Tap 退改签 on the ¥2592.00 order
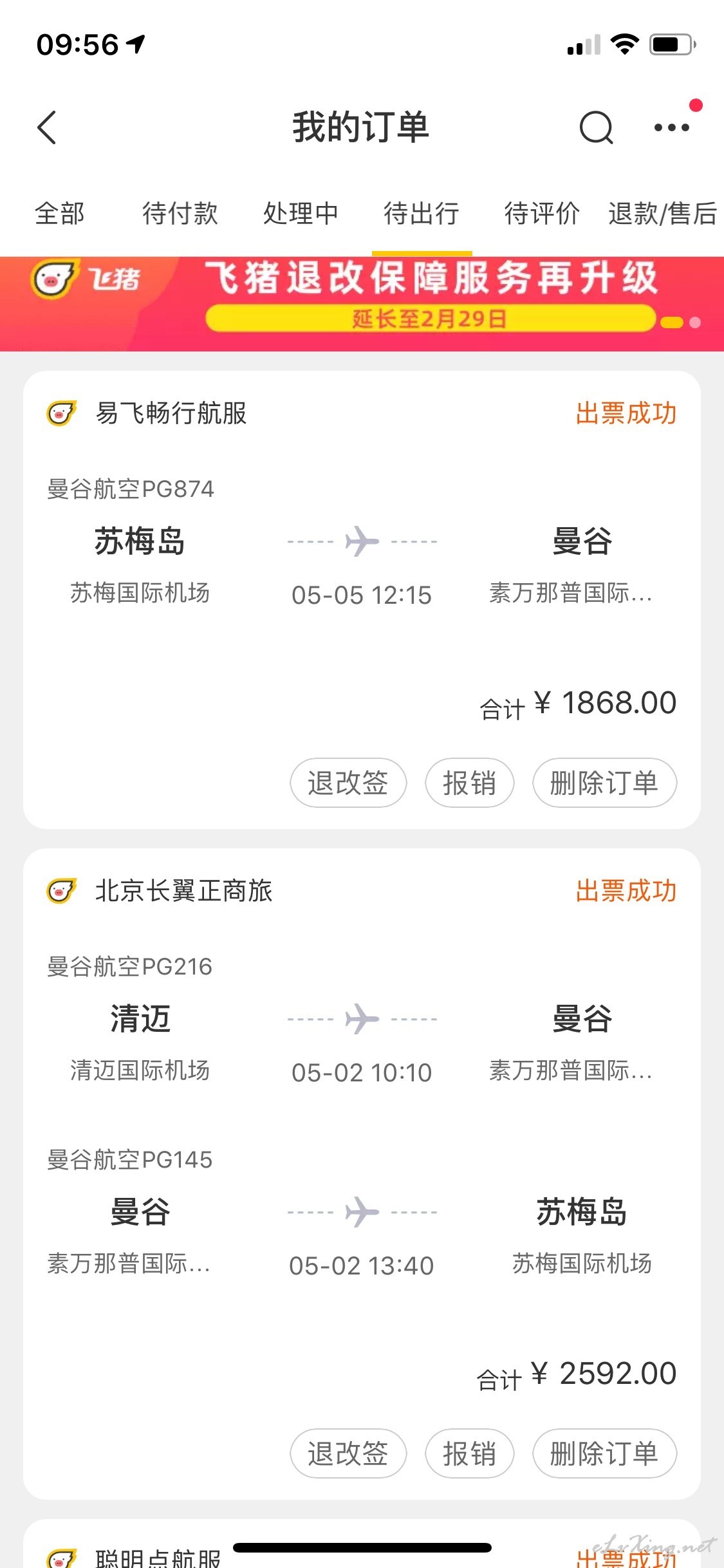The image size is (724, 1568). (x=348, y=1453)
